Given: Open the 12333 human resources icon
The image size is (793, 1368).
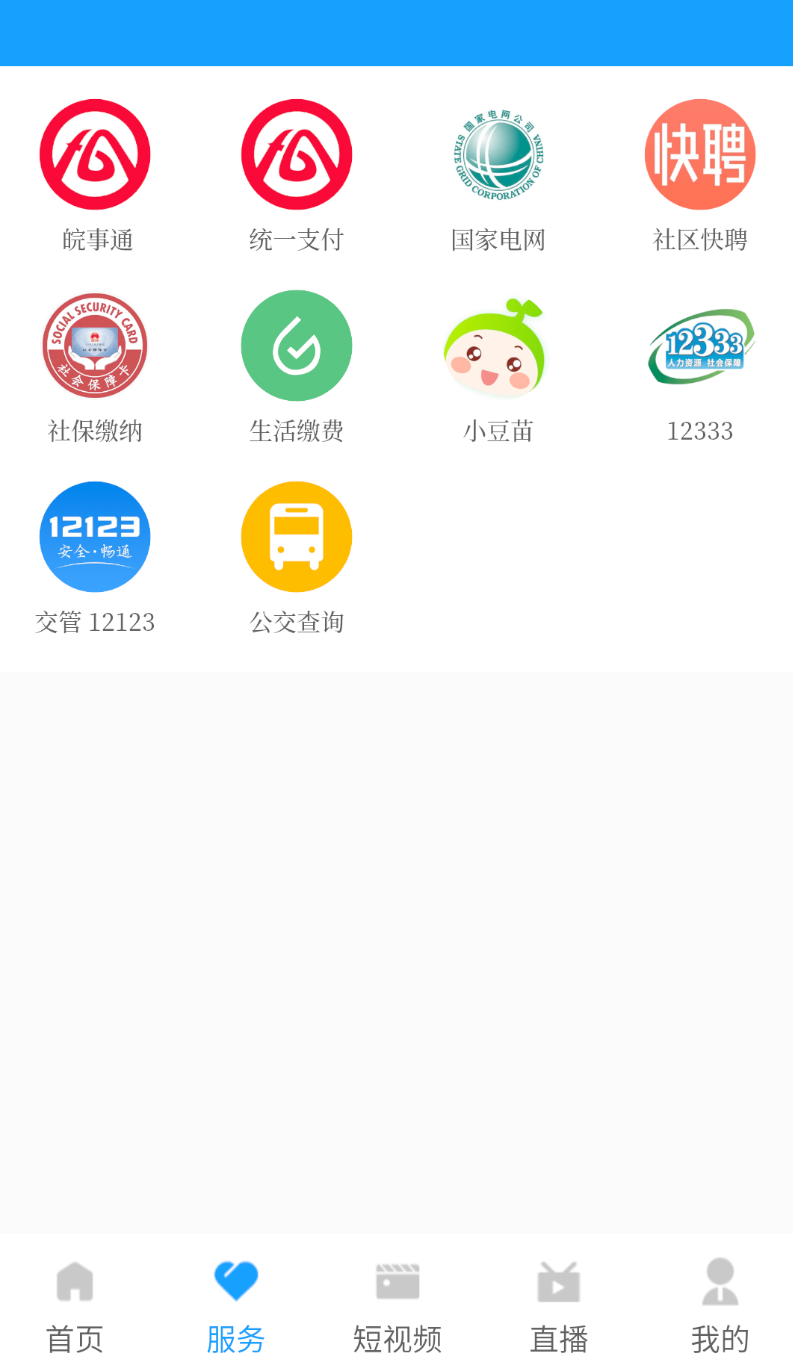Looking at the screenshot, I should (699, 345).
